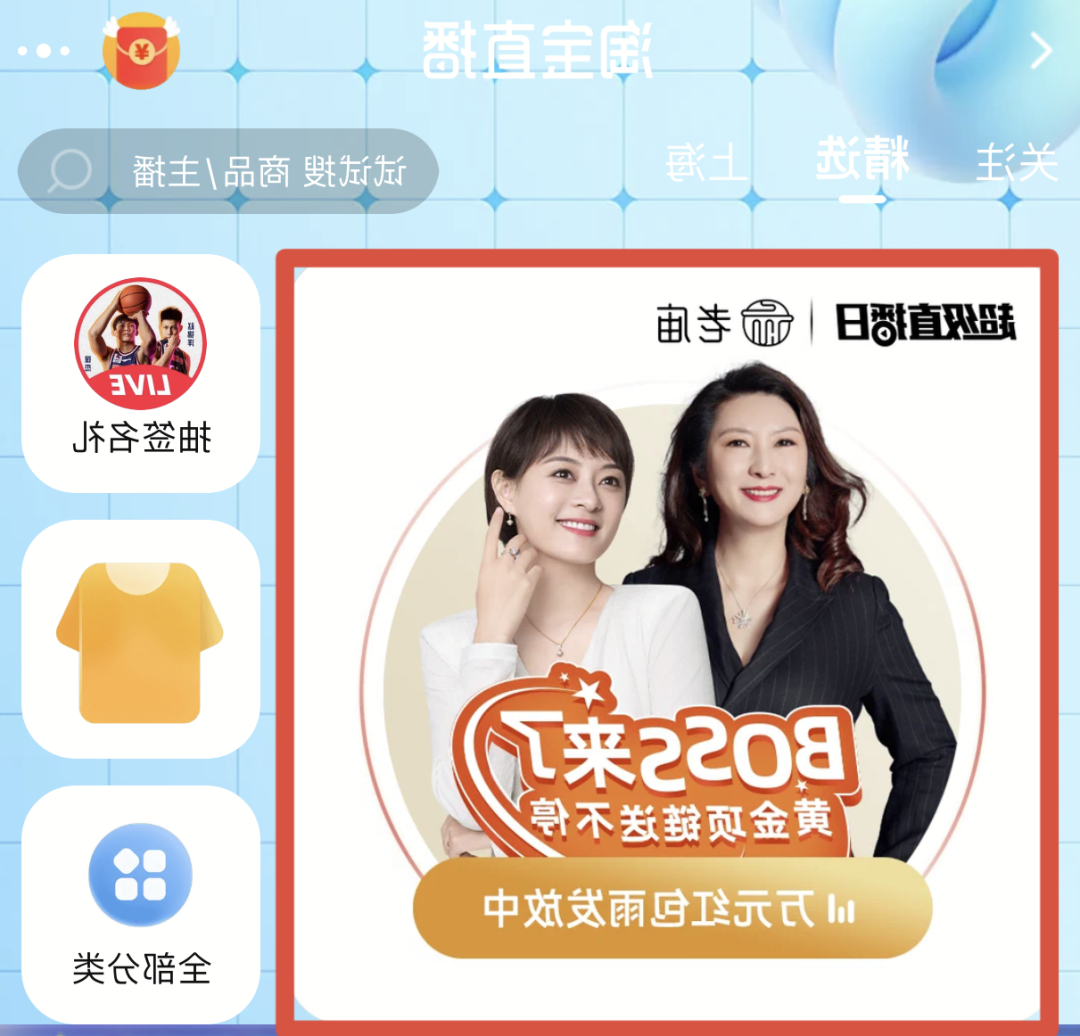Switch to the 关注 tab
The image size is (1080, 1036).
pyautogui.click(x=1015, y=163)
